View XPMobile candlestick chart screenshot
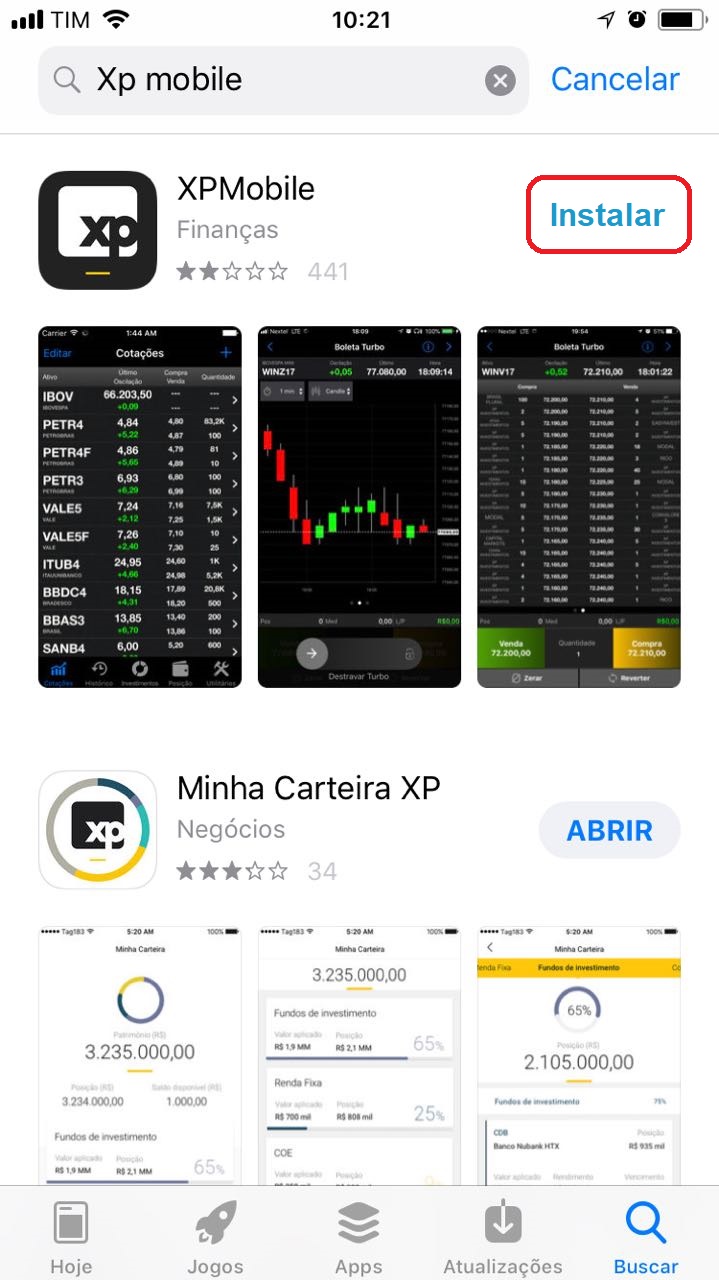 pos(359,507)
